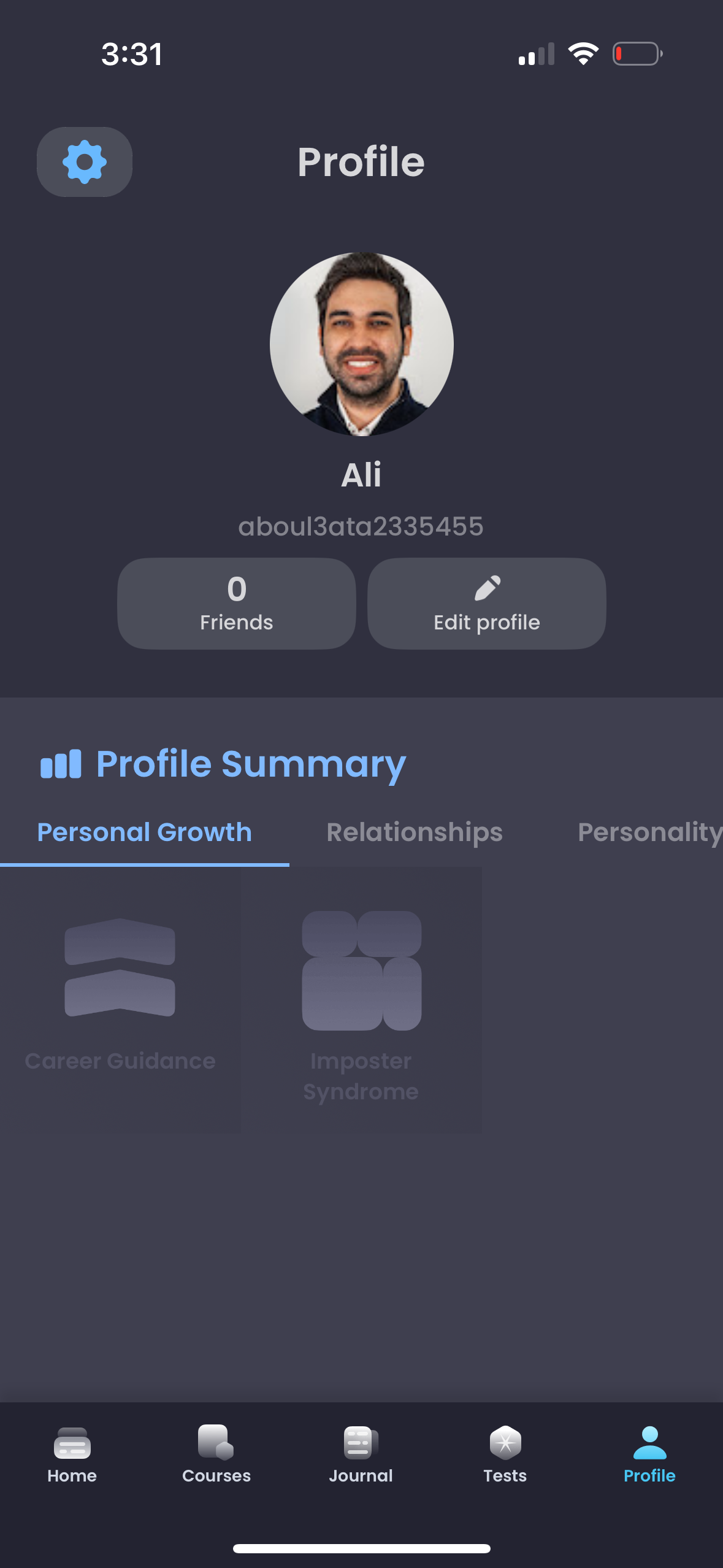Click the name Ali below the photo
This screenshot has height=1568, width=723.
361,474
